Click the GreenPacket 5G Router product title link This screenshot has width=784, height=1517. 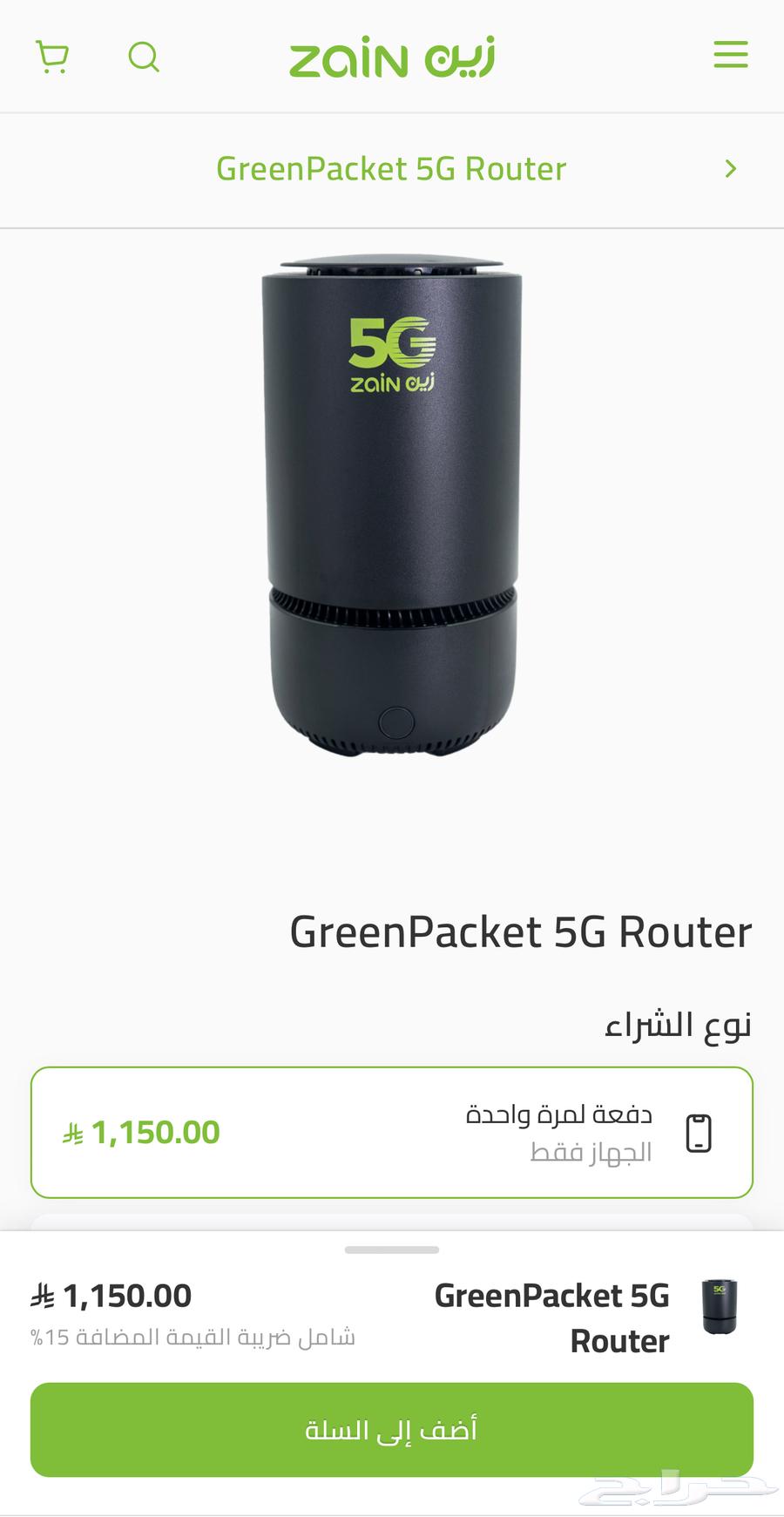(520, 931)
